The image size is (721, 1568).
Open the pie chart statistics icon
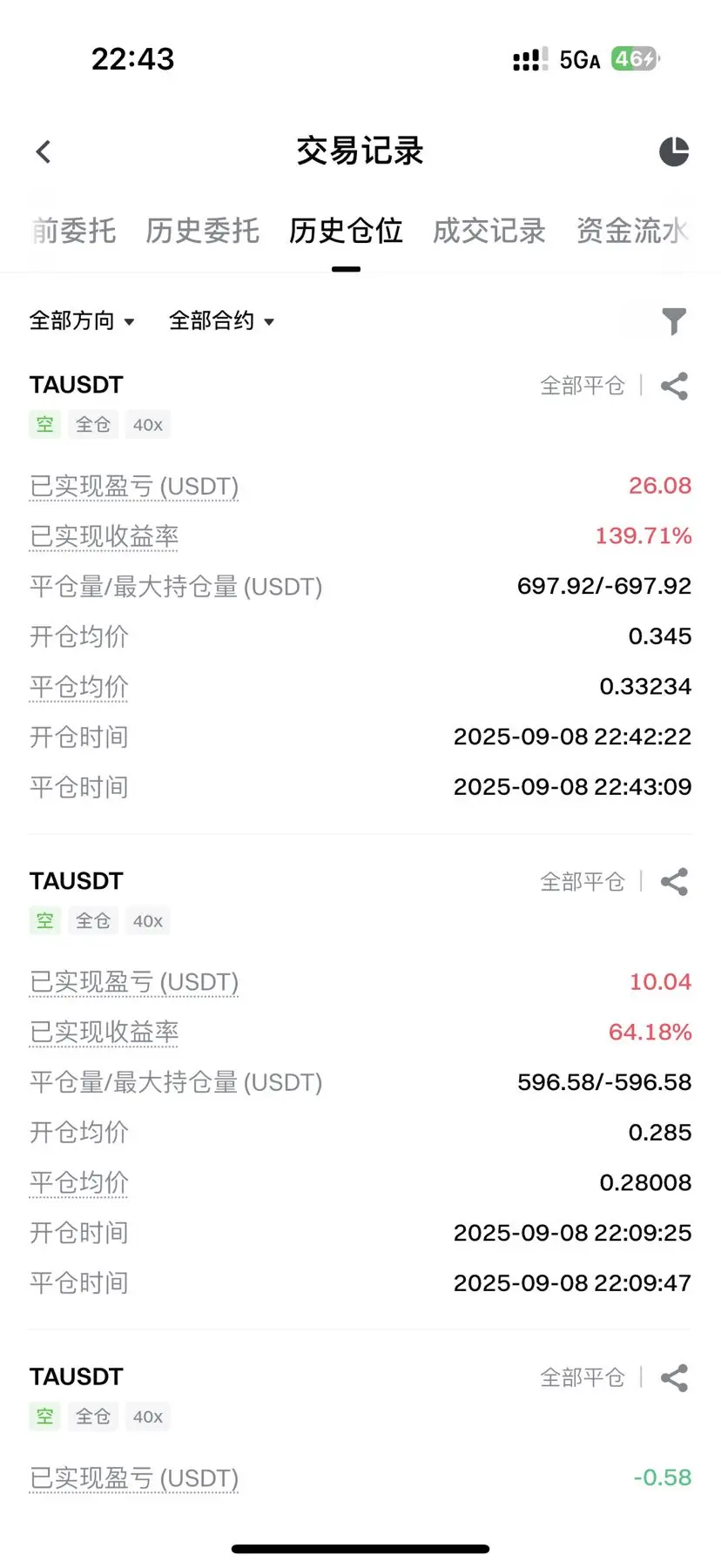[674, 151]
